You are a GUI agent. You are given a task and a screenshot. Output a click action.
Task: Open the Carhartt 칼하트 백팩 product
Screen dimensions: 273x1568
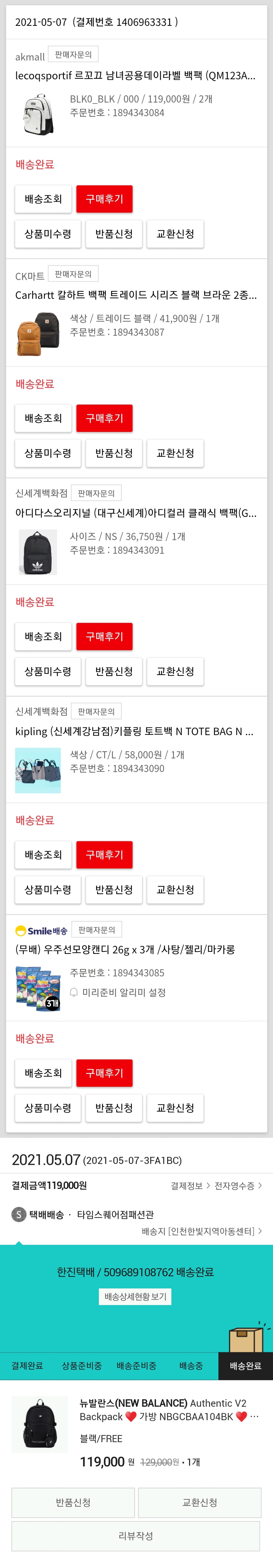click(x=136, y=295)
